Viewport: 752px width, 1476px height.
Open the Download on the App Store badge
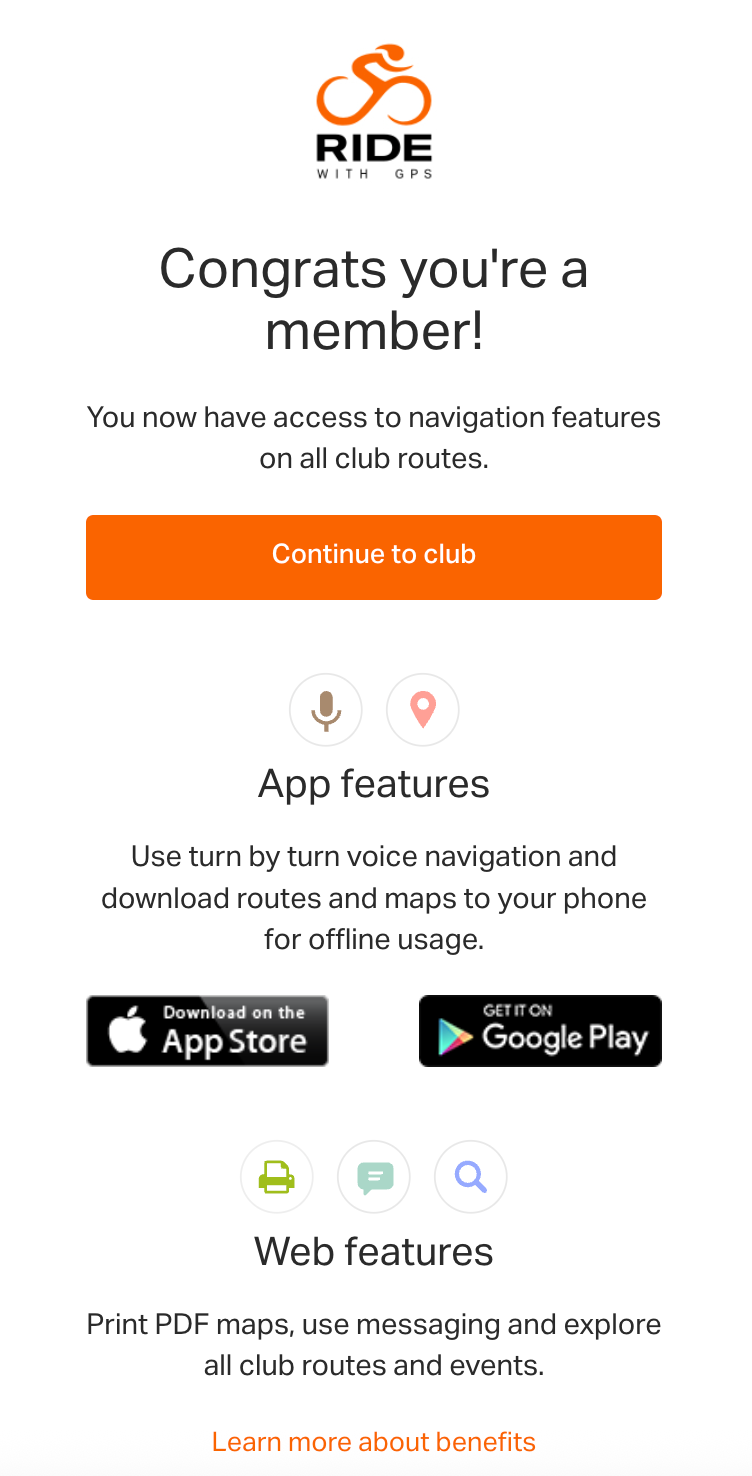click(x=207, y=1031)
